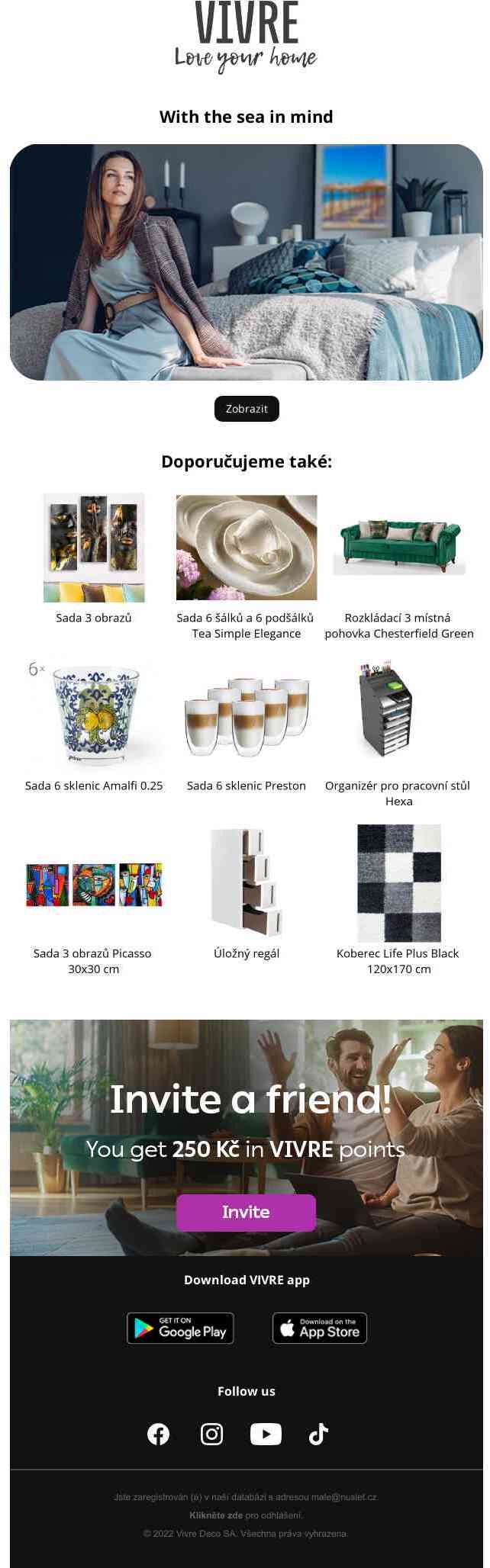This screenshot has width=490, height=1568.
Task: Open the sea-themed bedroom banner
Action: pyautogui.click(x=246, y=262)
